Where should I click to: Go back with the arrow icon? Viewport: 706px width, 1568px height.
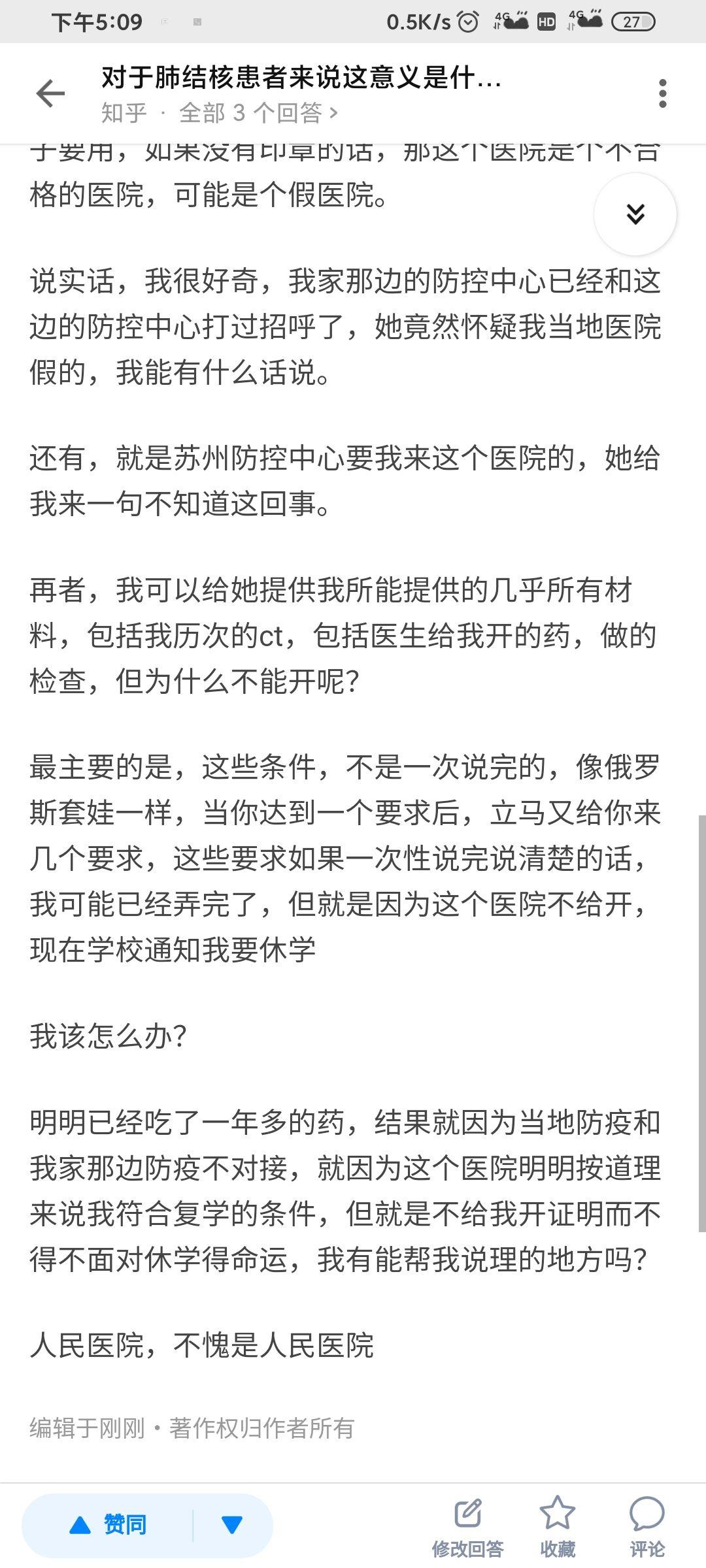[x=50, y=93]
